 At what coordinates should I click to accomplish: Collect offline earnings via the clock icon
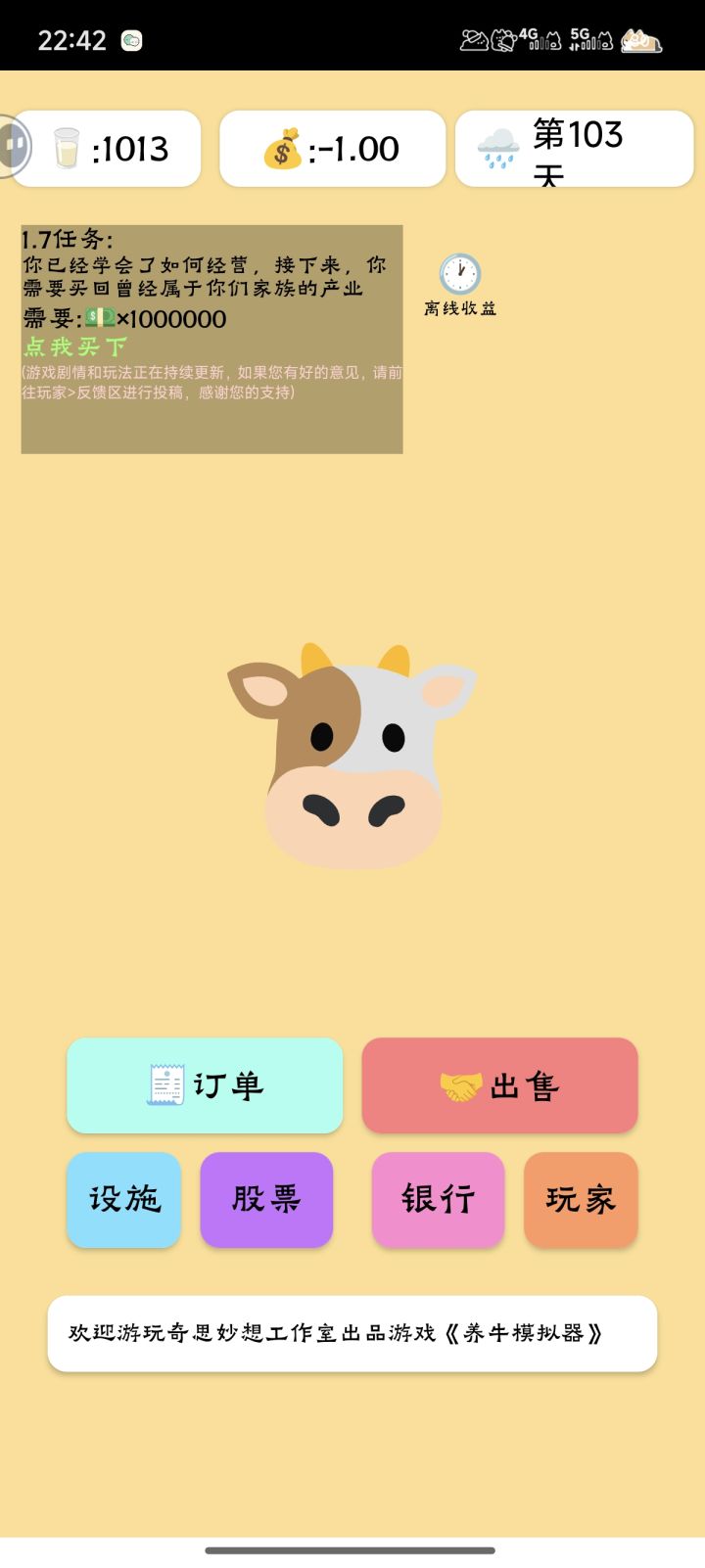click(459, 274)
